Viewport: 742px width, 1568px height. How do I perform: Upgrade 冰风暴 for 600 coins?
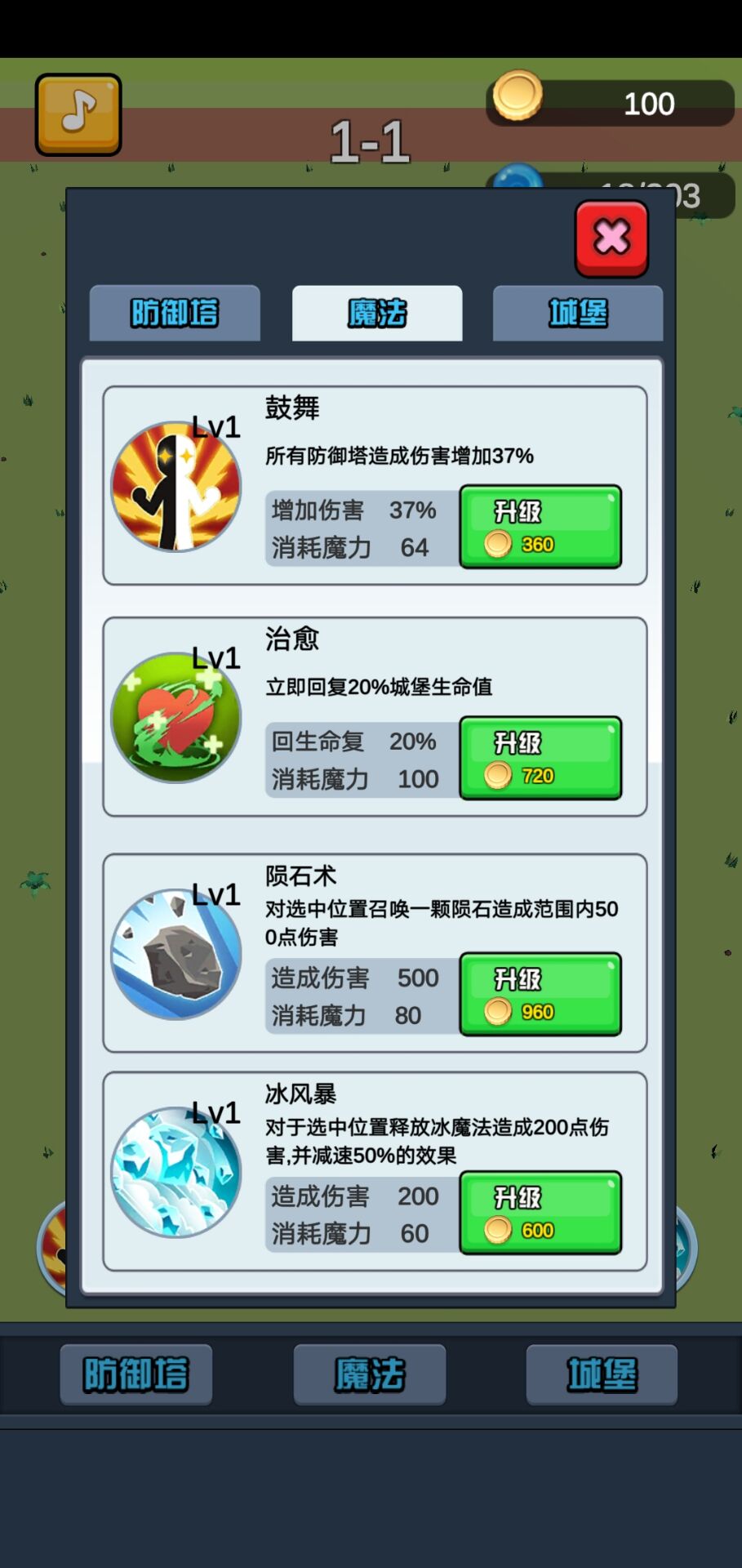[x=540, y=1212]
